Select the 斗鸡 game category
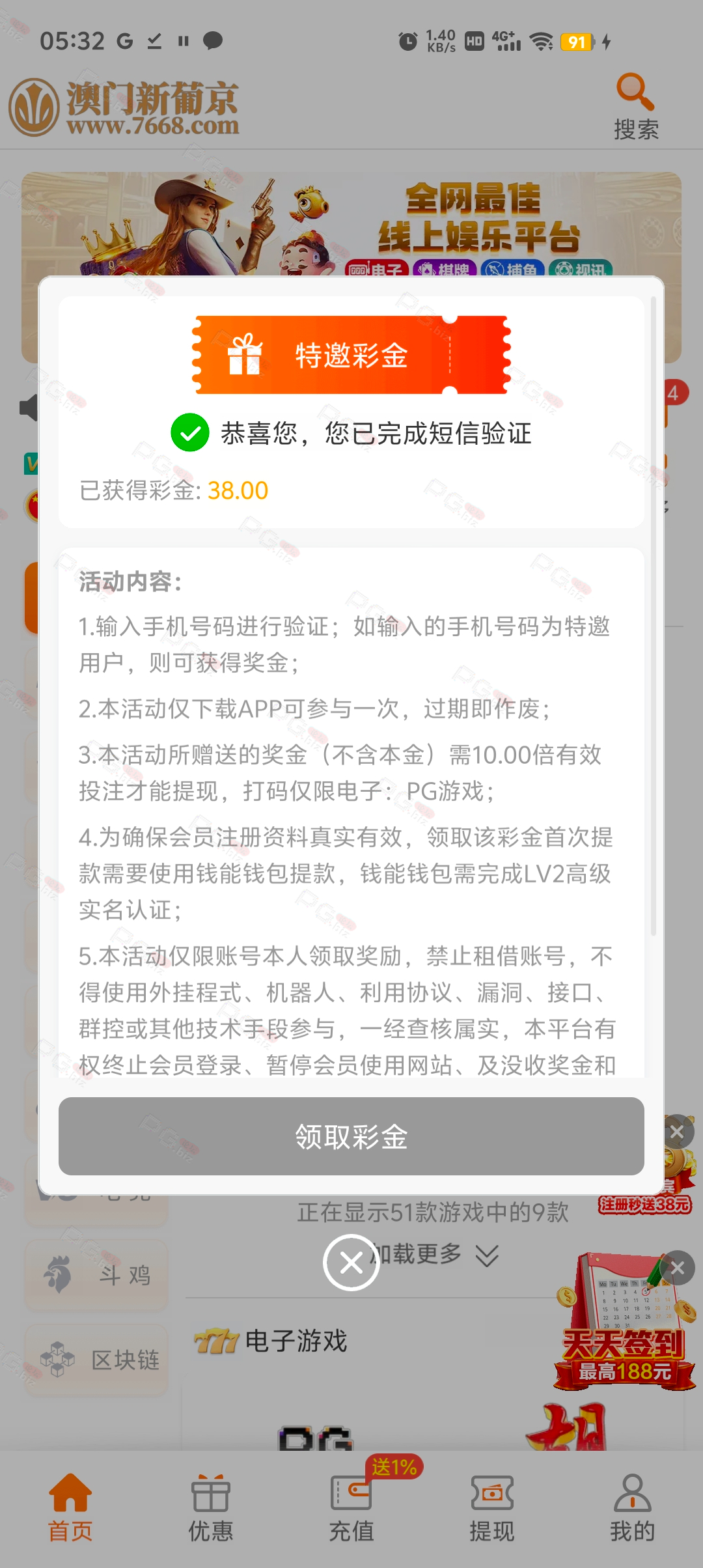703x1568 pixels. [x=96, y=1274]
